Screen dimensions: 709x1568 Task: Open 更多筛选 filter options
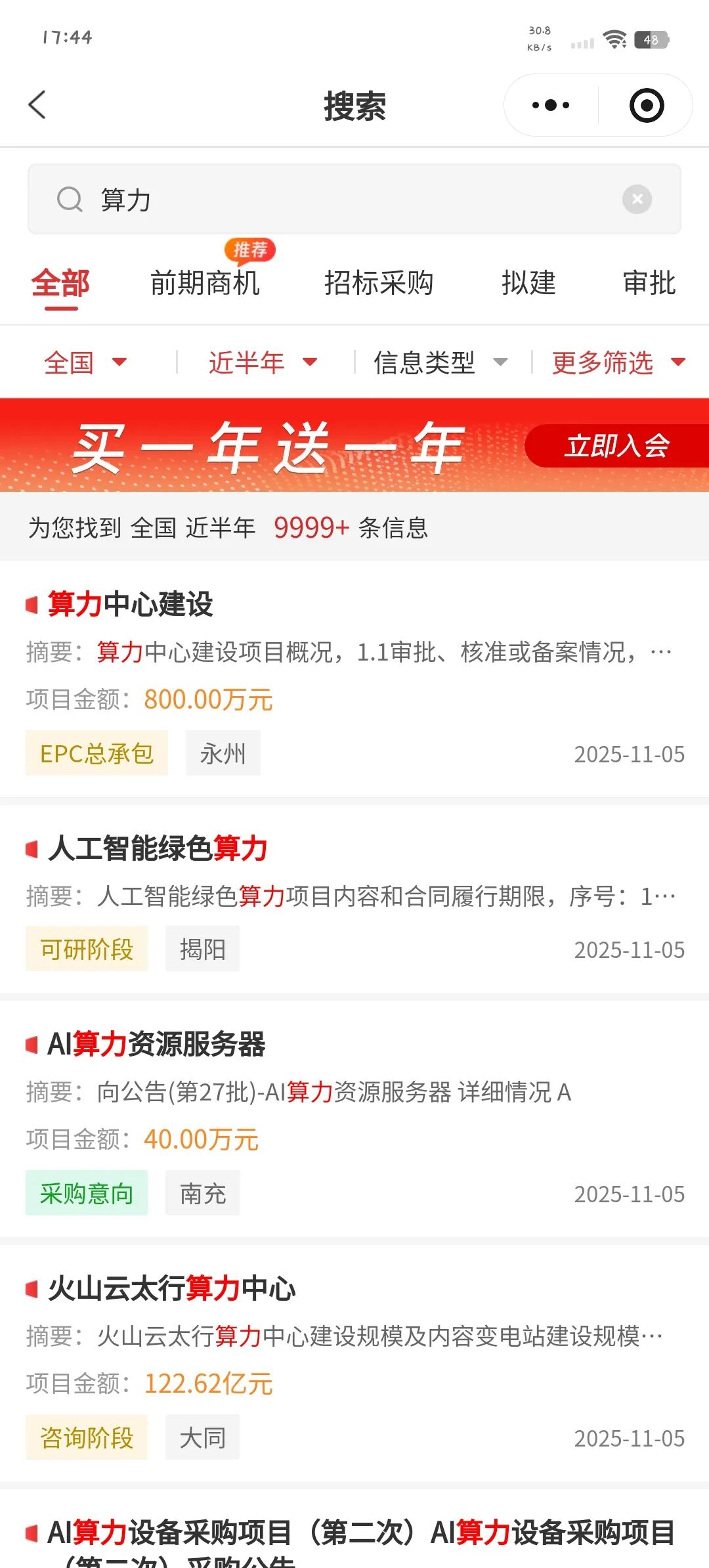pyautogui.click(x=618, y=362)
